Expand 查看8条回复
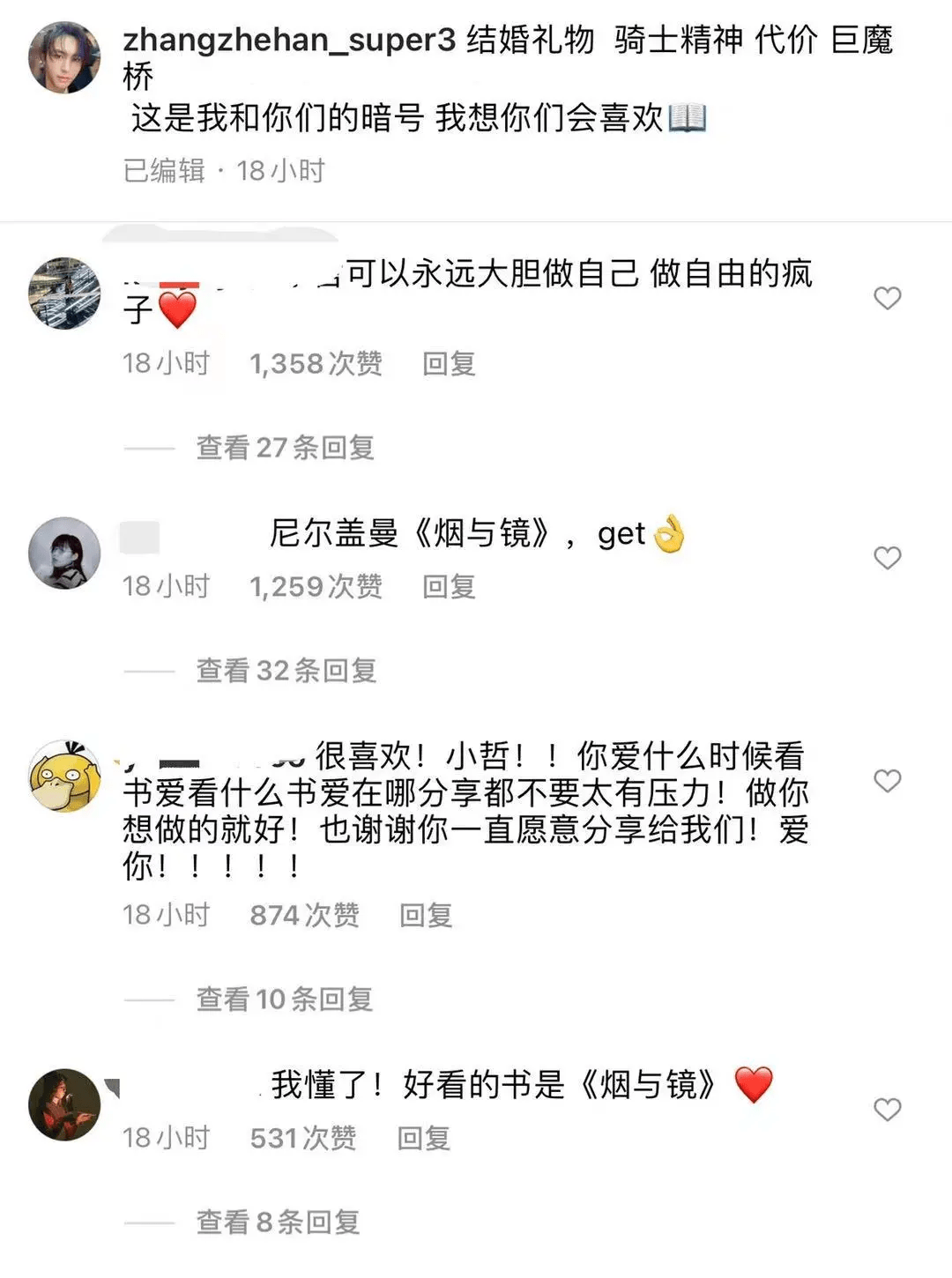952x1278 pixels. (x=278, y=1222)
